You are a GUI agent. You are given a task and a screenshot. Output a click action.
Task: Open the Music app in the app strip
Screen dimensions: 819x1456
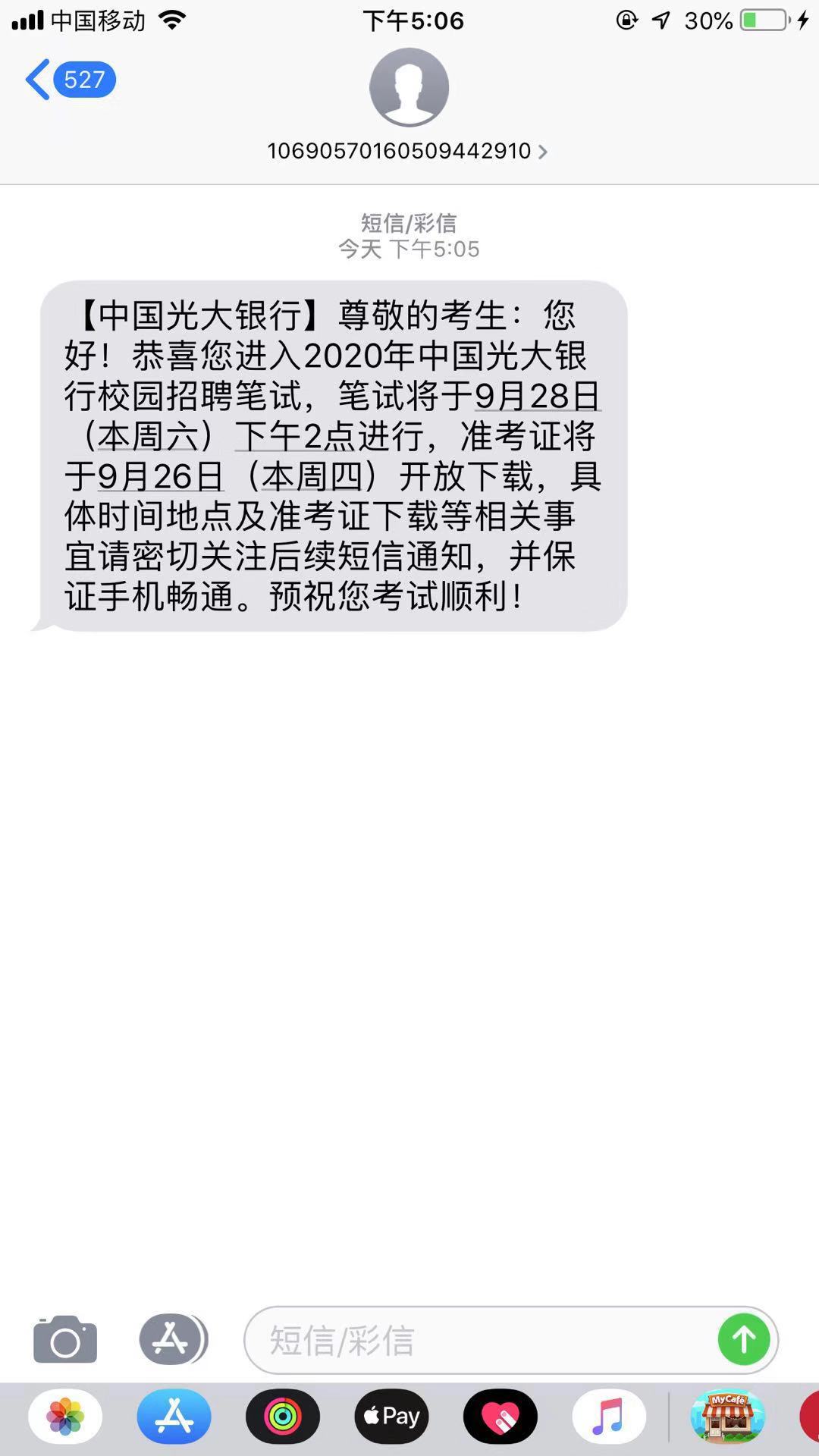tap(609, 1417)
